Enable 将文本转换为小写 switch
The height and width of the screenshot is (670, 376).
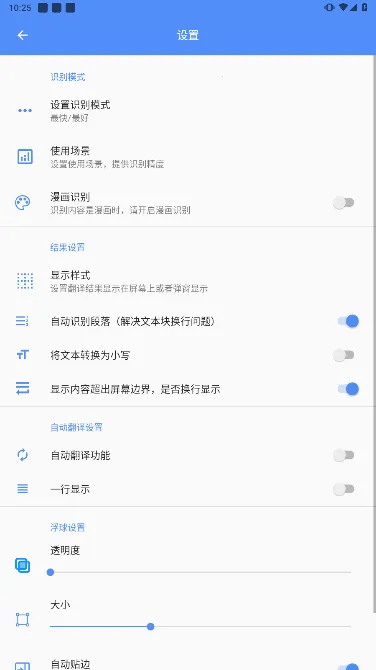tap(344, 355)
